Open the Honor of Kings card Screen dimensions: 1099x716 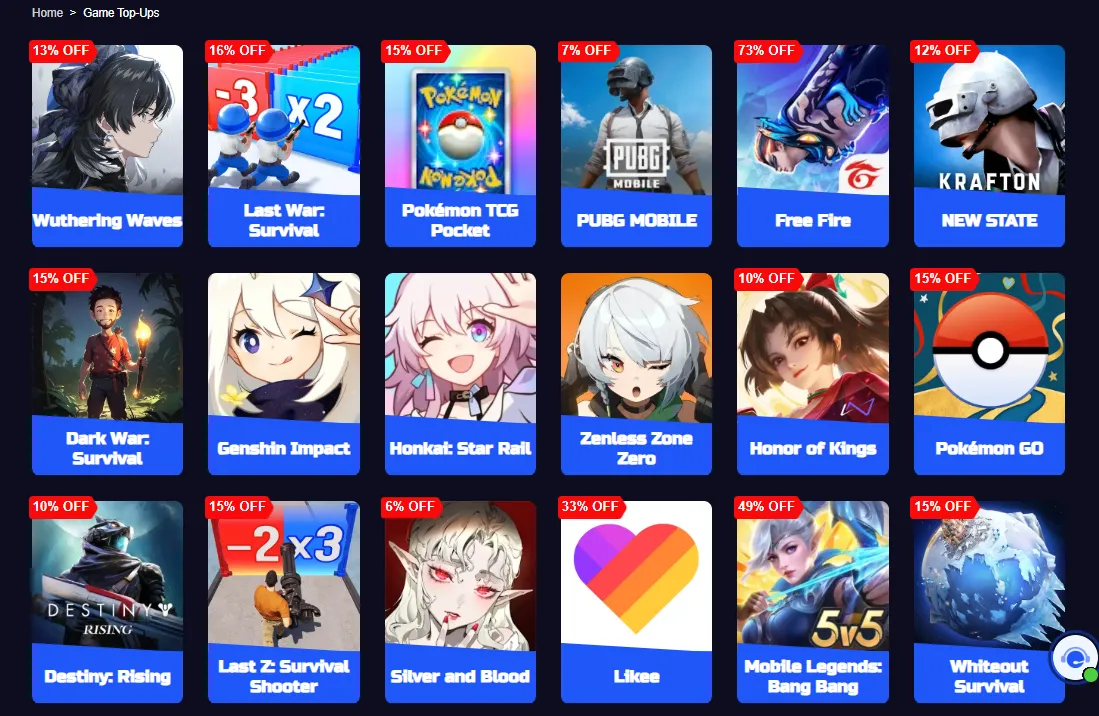tap(812, 373)
